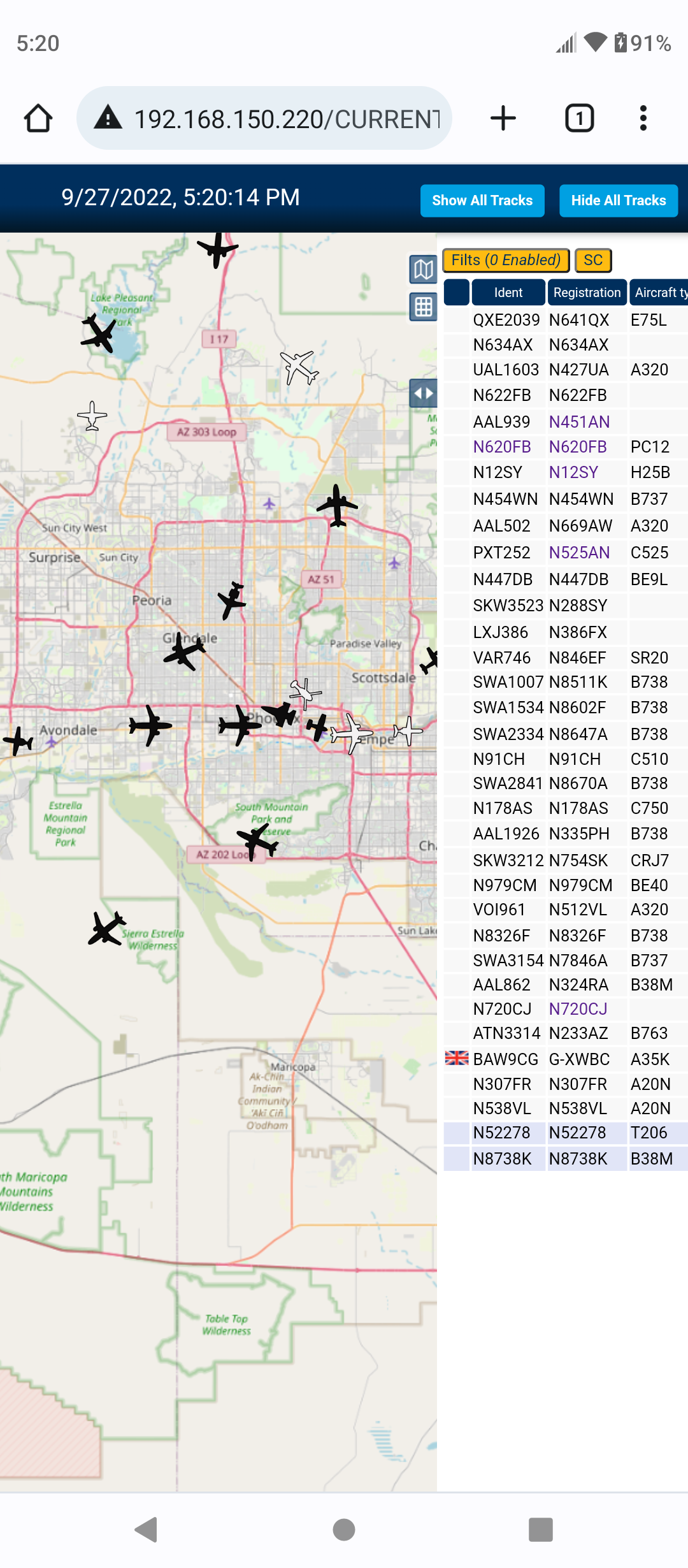Viewport: 688px width, 1568px height.
Task: Toggle the sidebar expand arrows
Action: (423, 393)
